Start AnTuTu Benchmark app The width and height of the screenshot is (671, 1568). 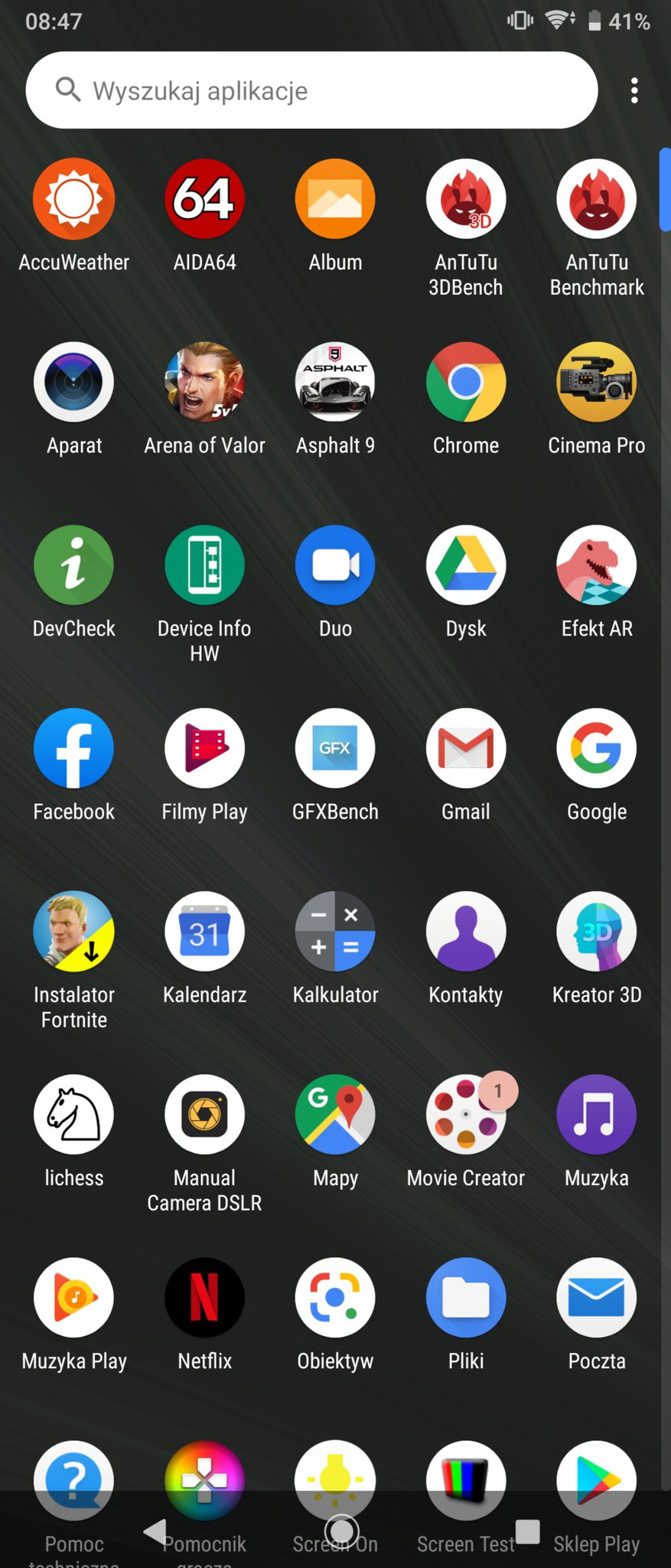click(x=597, y=199)
